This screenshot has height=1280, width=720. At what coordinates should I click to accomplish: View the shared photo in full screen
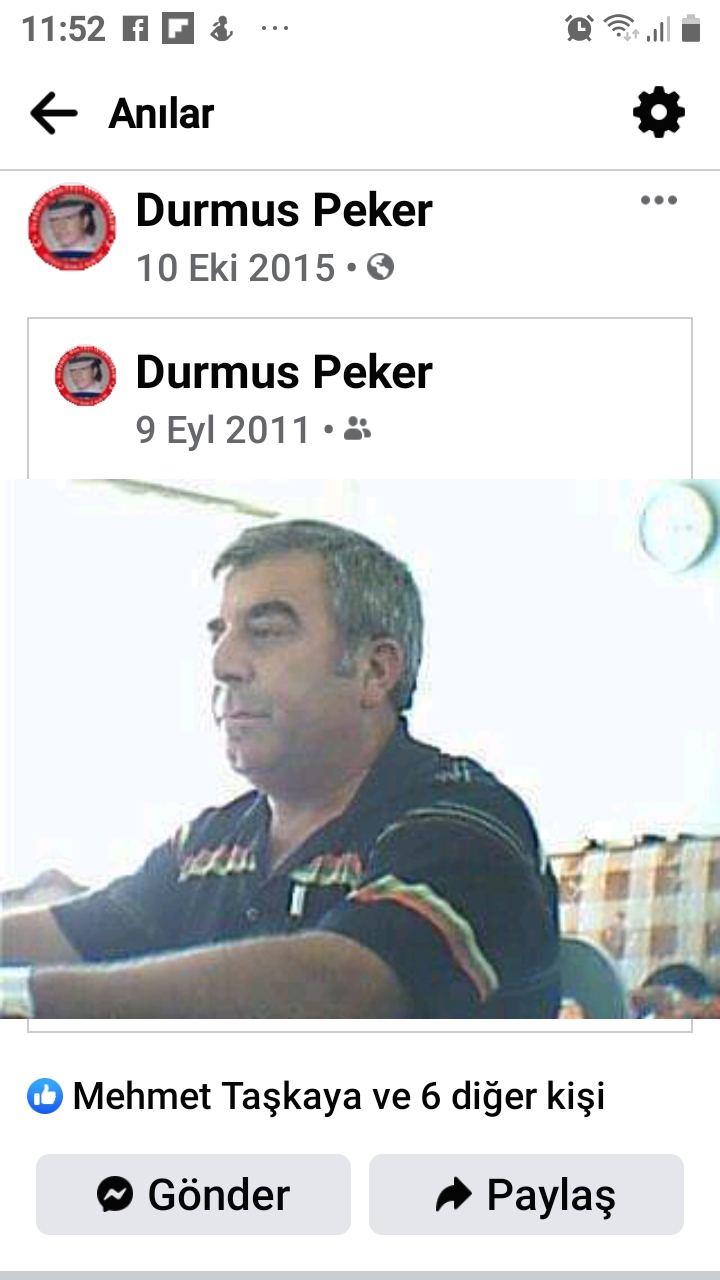[360, 748]
